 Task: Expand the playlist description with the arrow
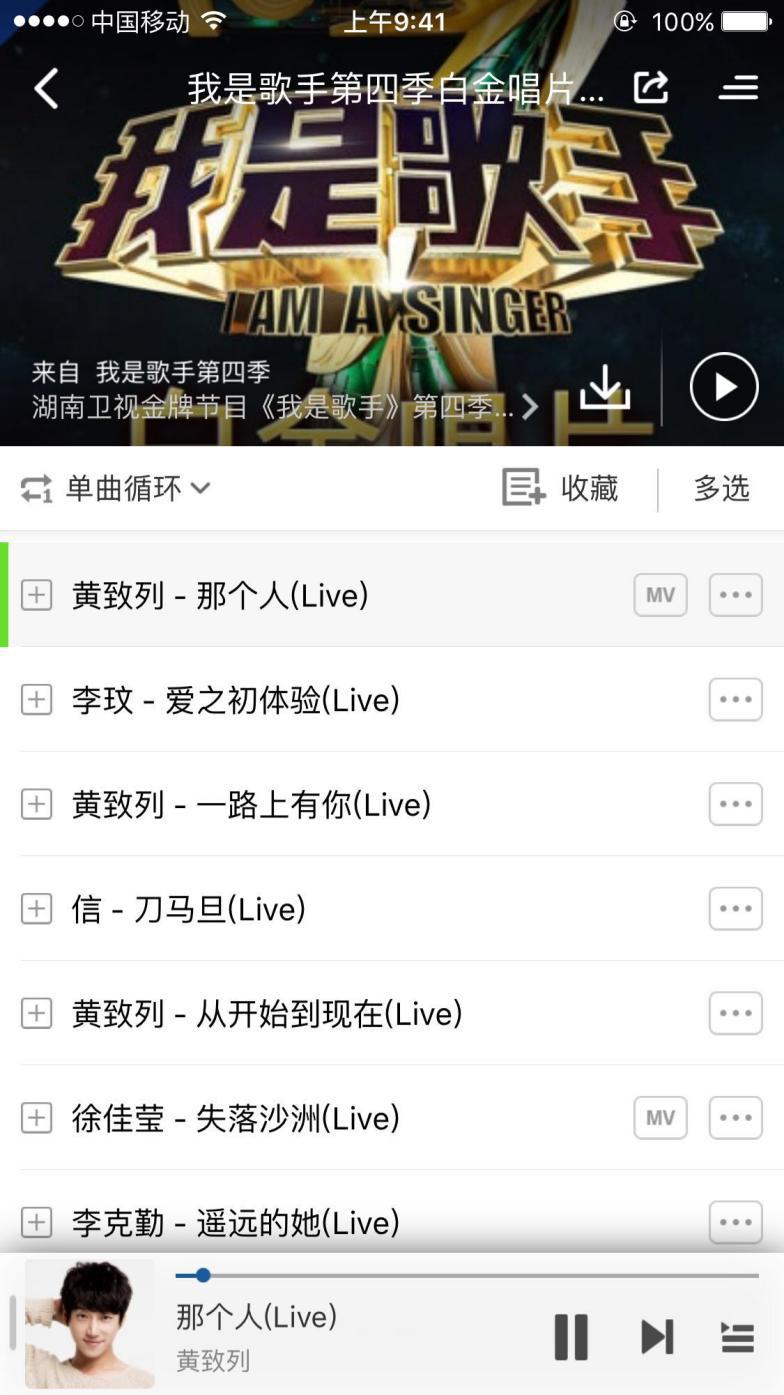[530, 405]
